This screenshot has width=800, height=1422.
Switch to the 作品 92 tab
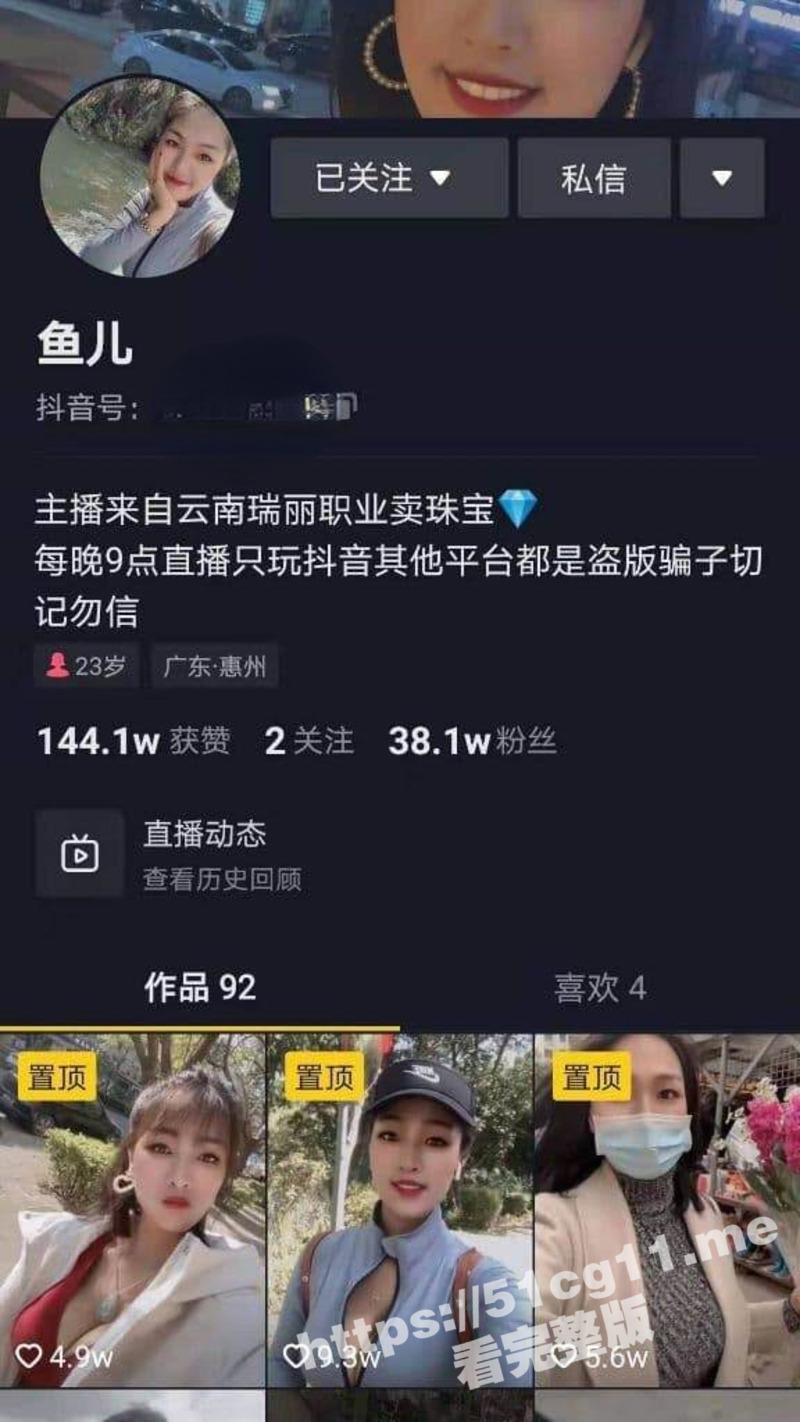[200, 988]
